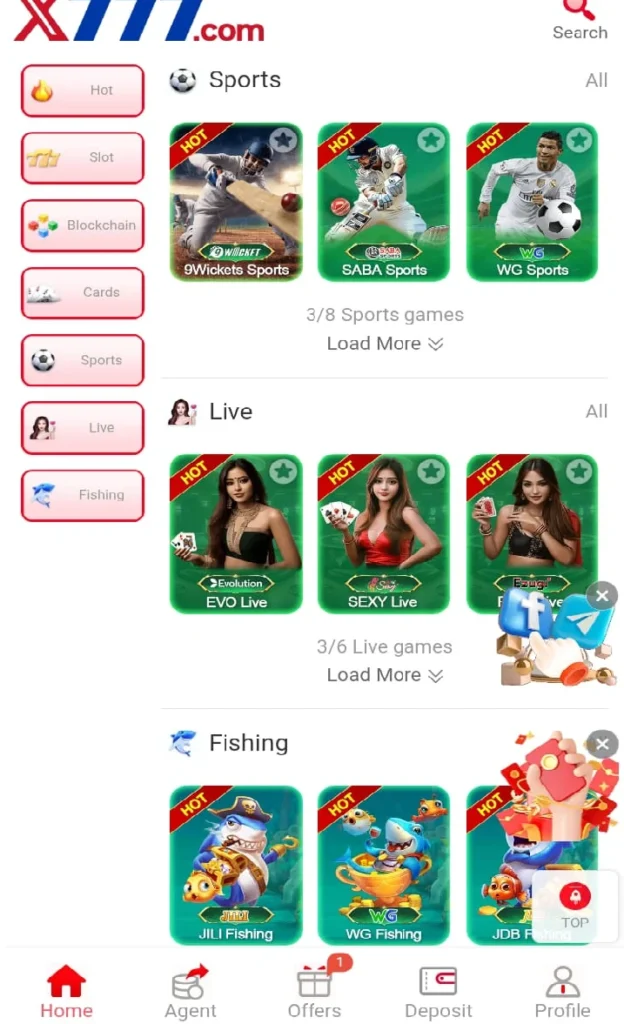The image size is (624, 1024).
Task: Load More Live games
Action: [384, 675]
